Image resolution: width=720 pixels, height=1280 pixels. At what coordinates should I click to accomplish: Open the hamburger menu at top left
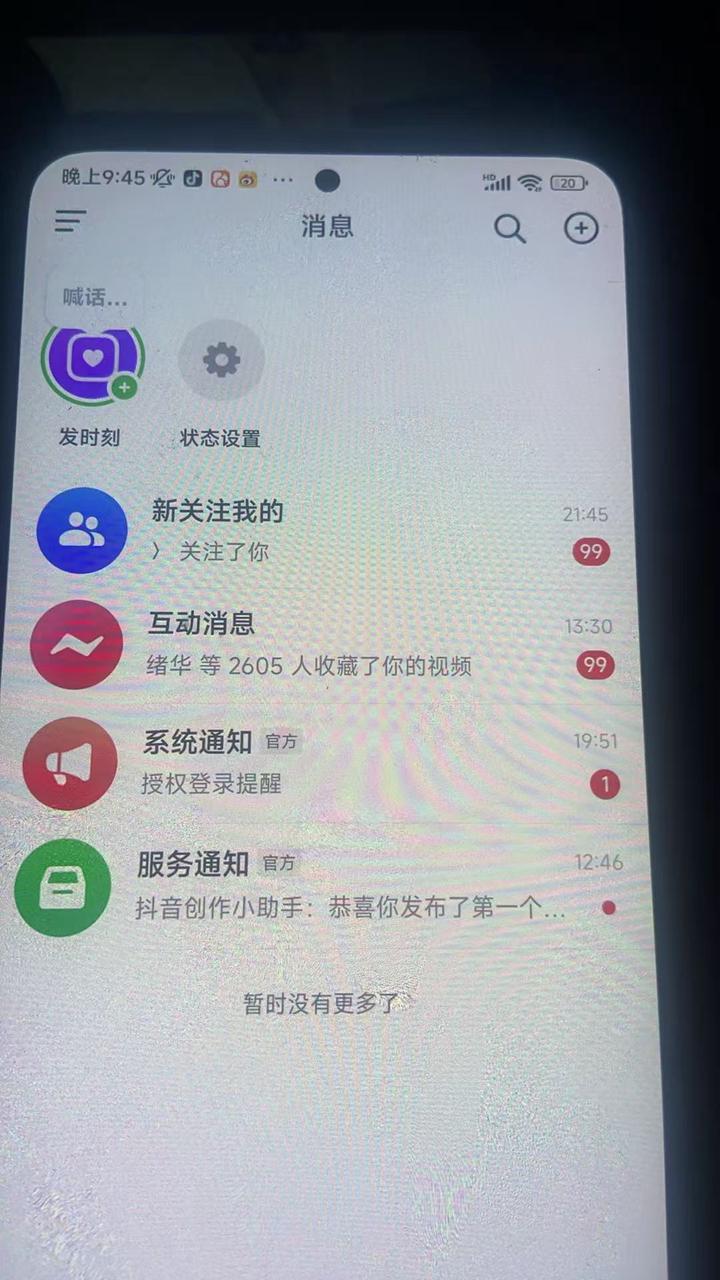coord(69,221)
